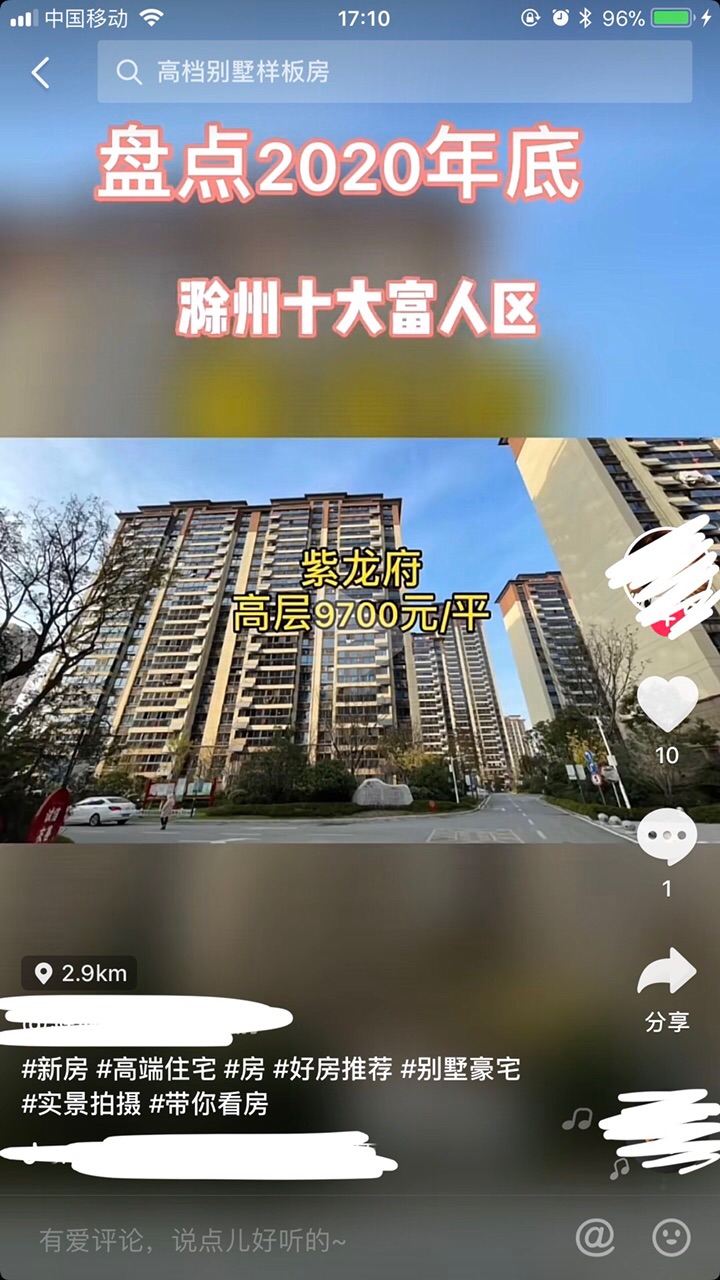Open hashtag #新房
This screenshot has width=720, height=1280.
tap(55, 1069)
